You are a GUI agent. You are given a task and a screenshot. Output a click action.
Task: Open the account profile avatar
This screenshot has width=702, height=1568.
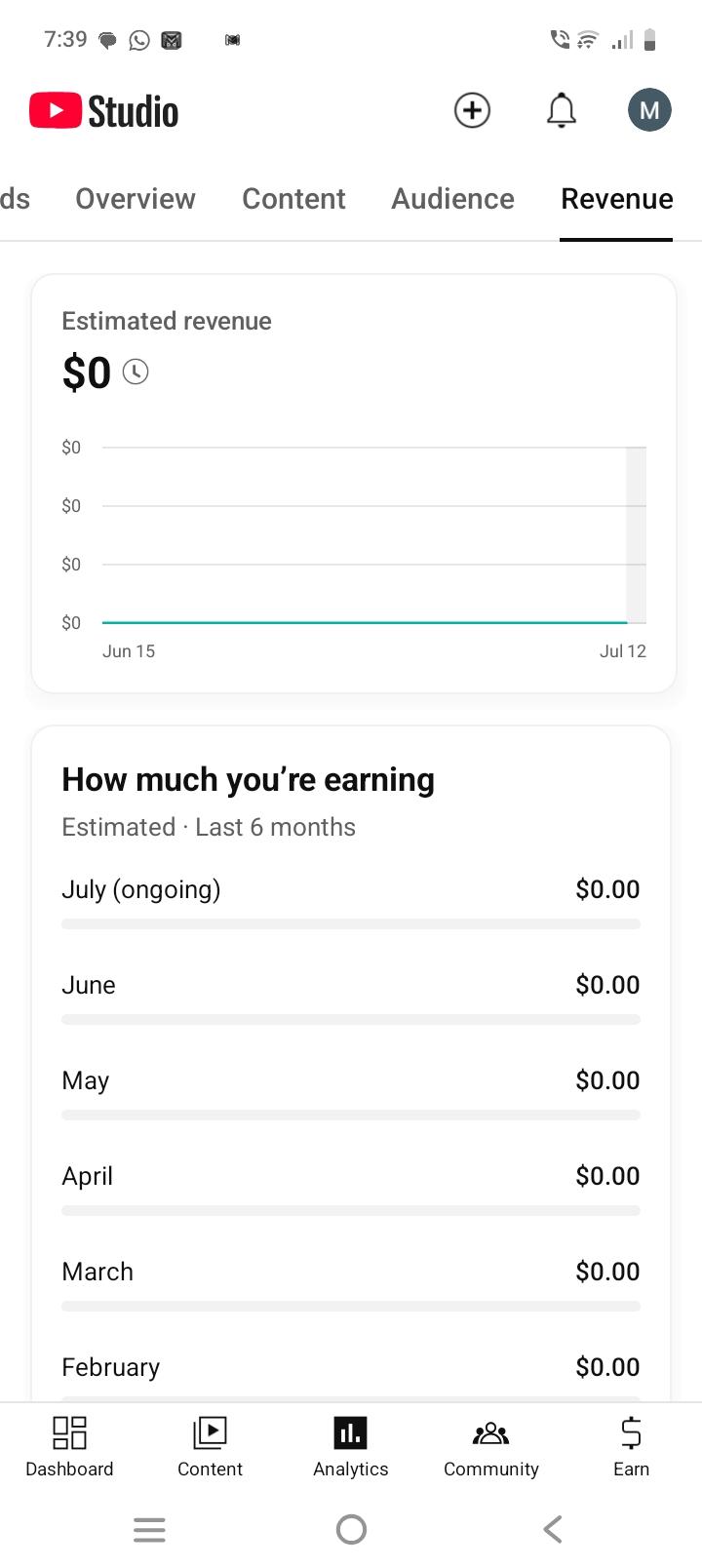[x=649, y=110]
